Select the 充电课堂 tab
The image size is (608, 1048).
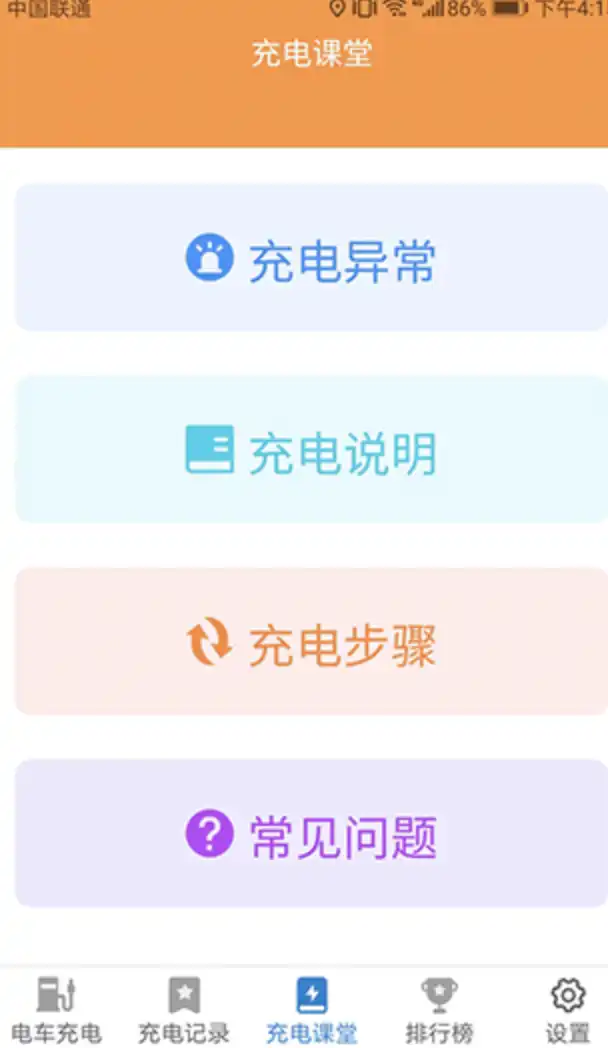click(x=311, y=1008)
